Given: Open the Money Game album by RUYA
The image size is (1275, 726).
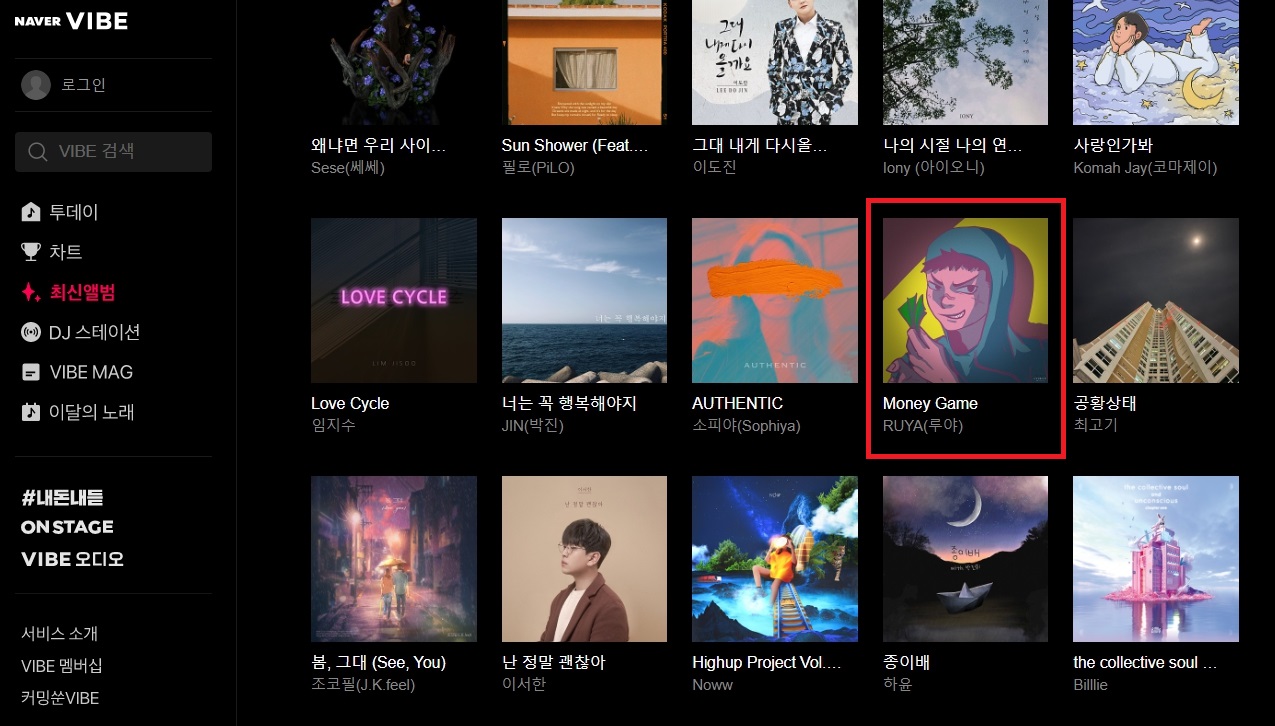Looking at the screenshot, I should click(x=965, y=300).
